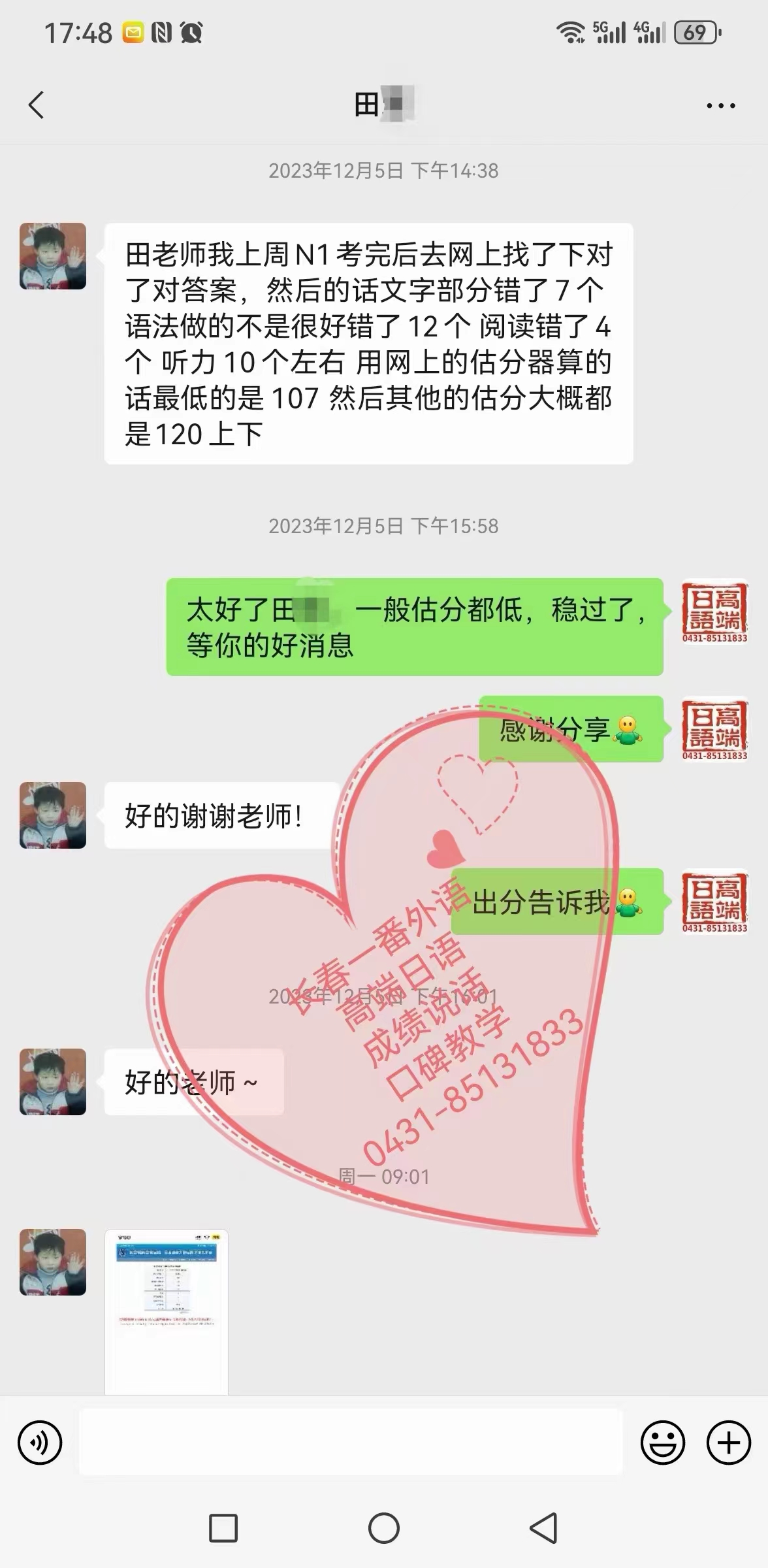Open the plus attachment menu
The width and height of the screenshot is (768, 1568).
(728, 1442)
